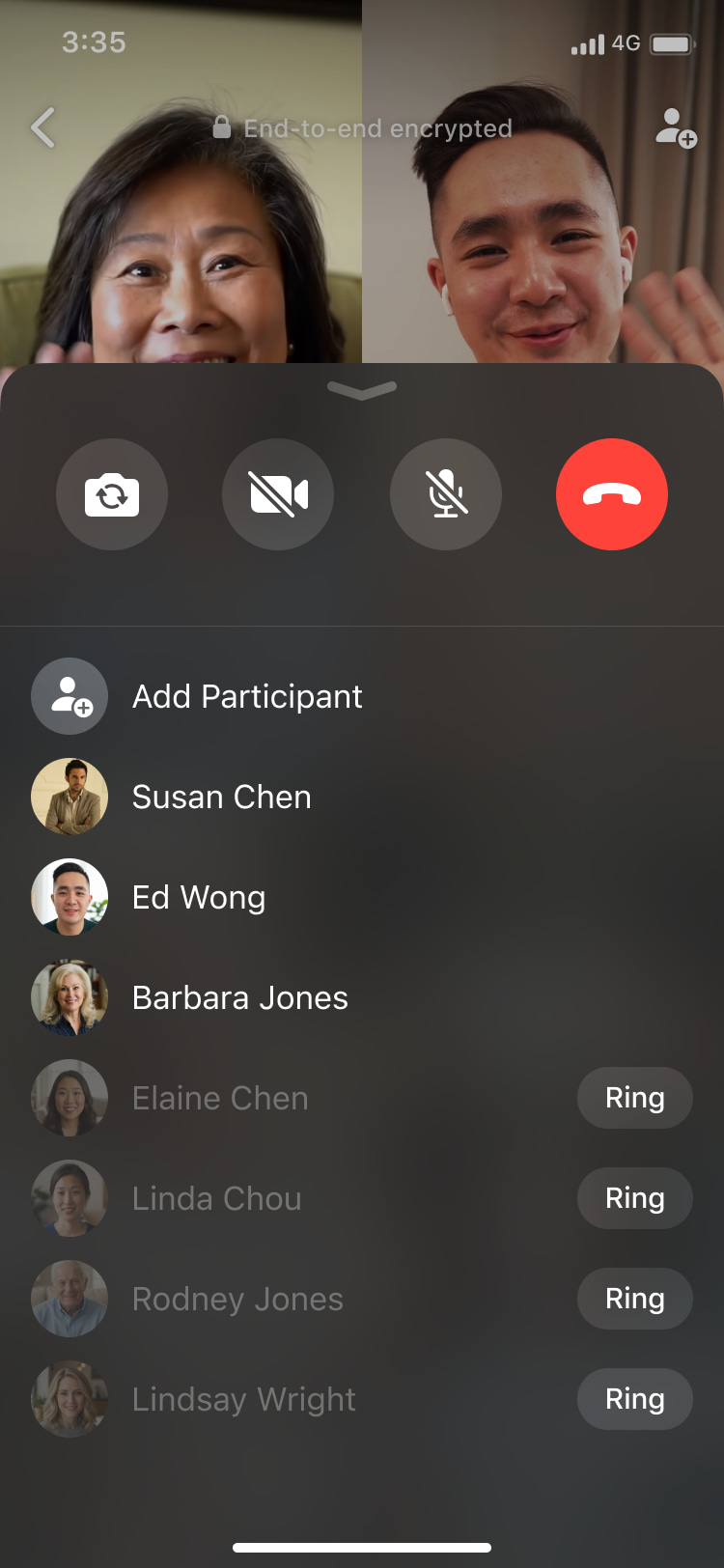724x1568 pixels.
Task: Flip the camera
Action: 112,495
